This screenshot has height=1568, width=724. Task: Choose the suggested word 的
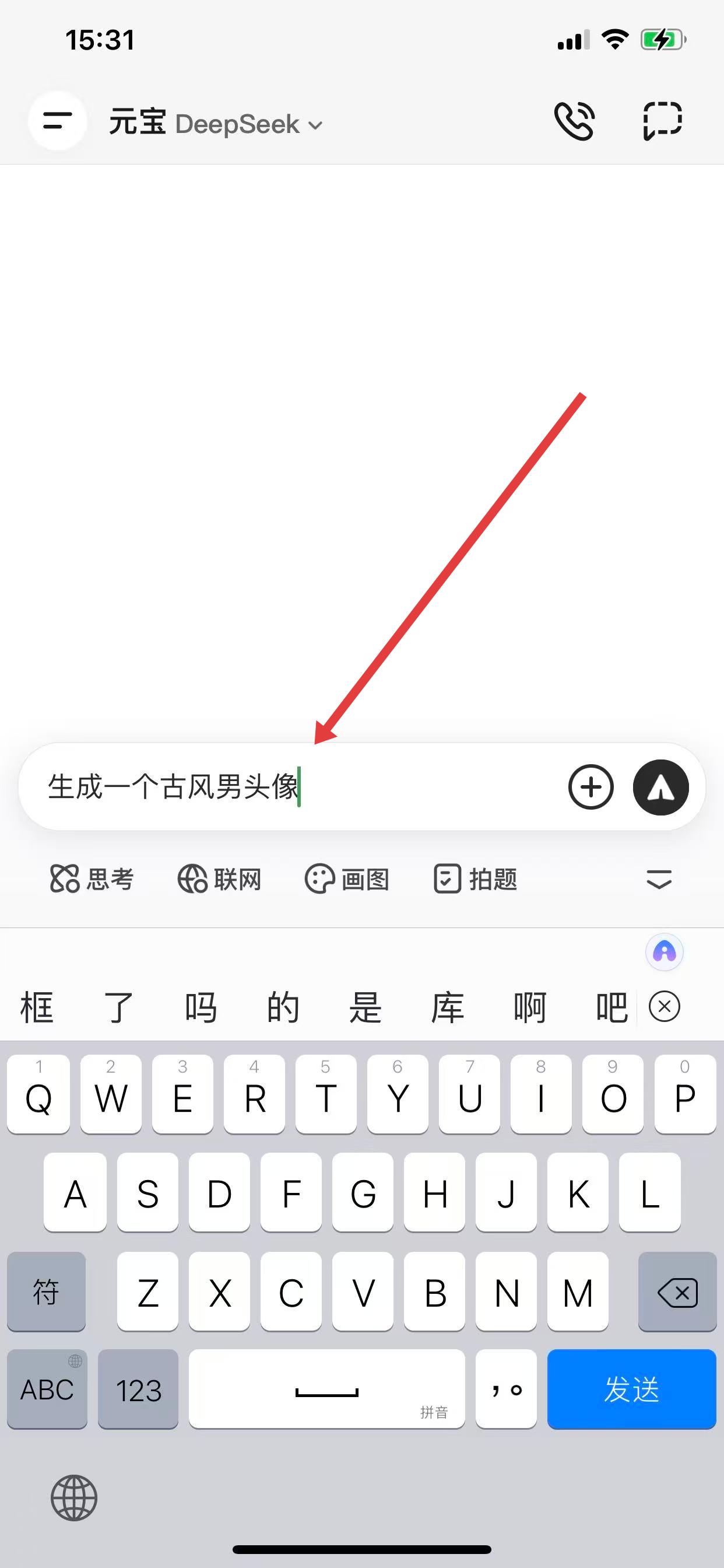pyautogui.click(x=283, y=1007)
